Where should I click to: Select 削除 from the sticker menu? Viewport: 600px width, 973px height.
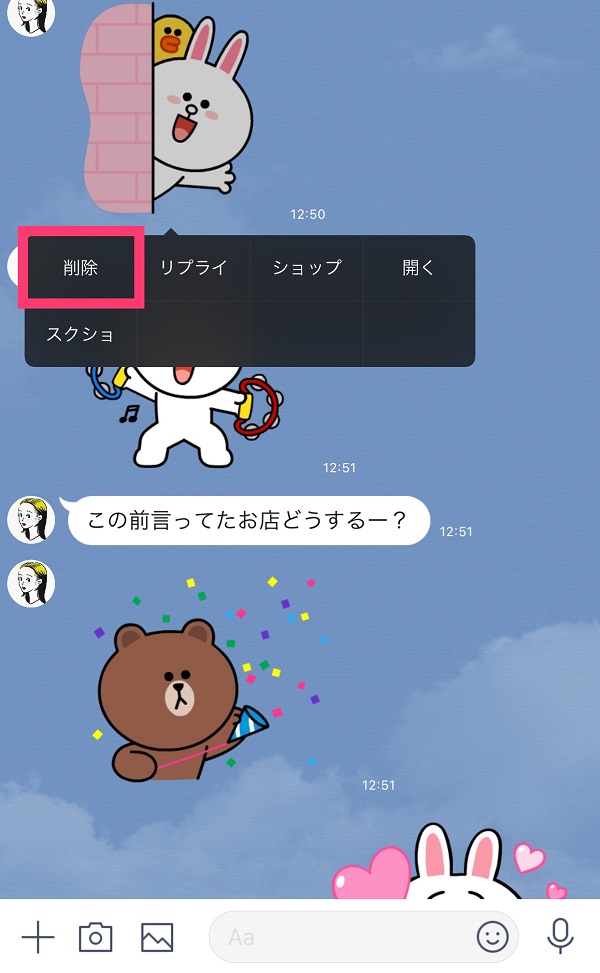[80, 268]
